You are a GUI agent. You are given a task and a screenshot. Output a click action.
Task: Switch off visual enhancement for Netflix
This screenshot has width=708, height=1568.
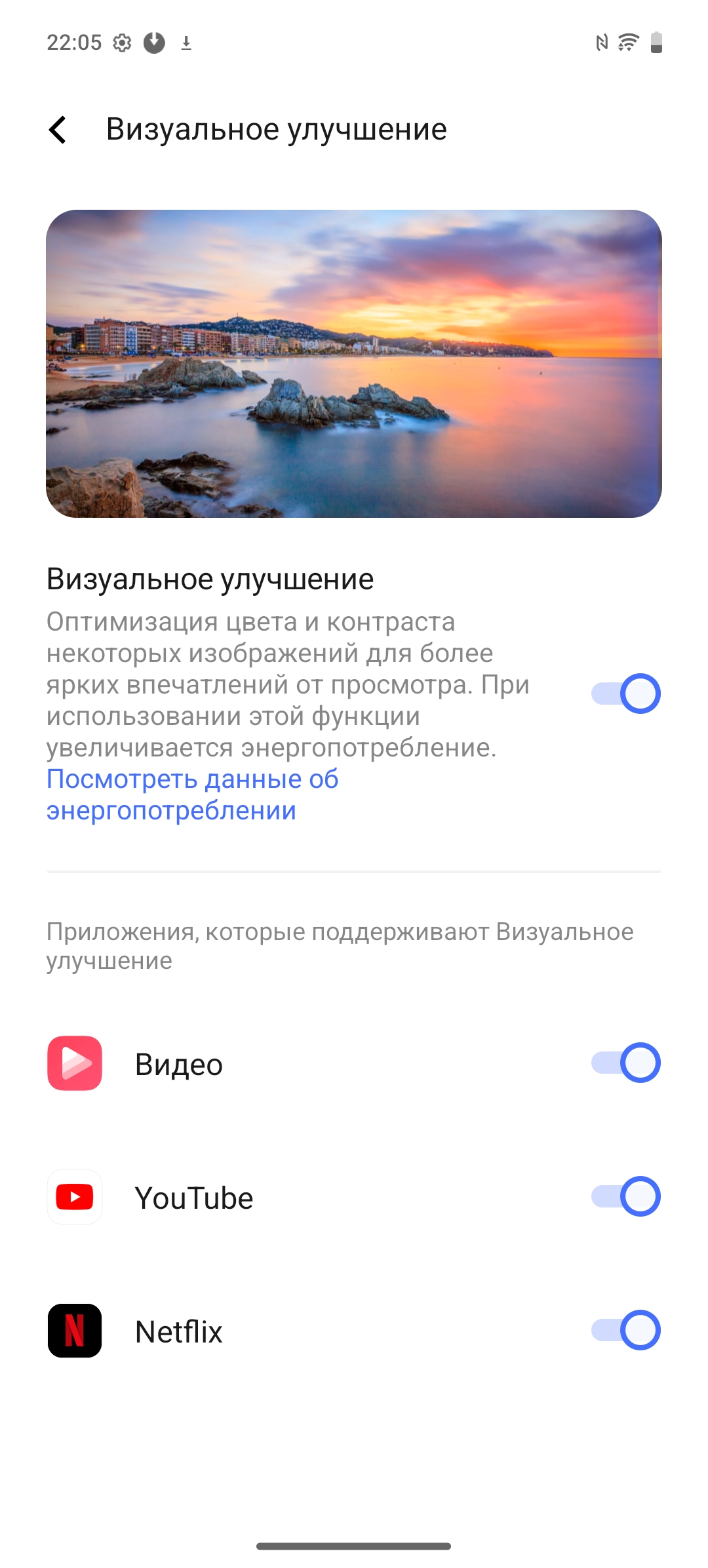625,1330
